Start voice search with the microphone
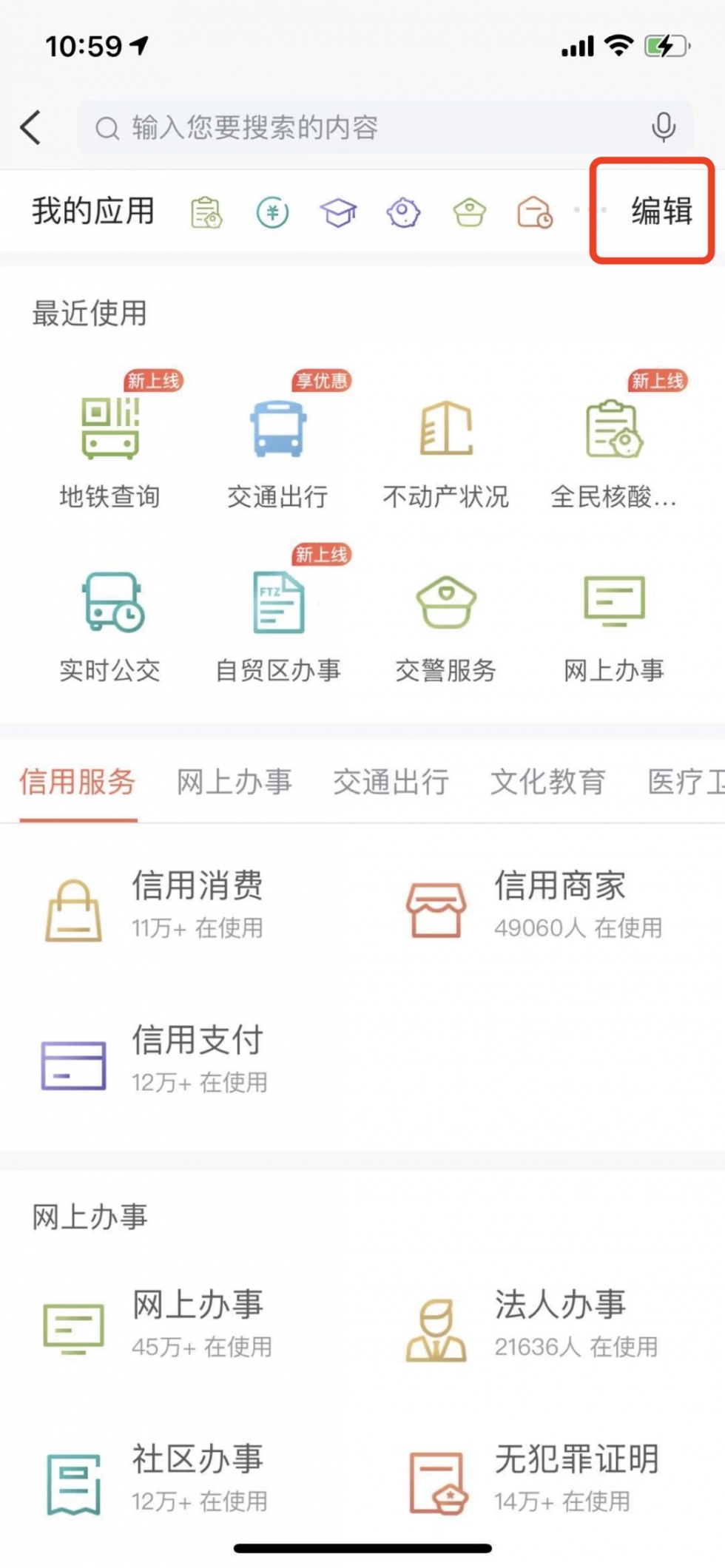 click(x=663, y=128)
